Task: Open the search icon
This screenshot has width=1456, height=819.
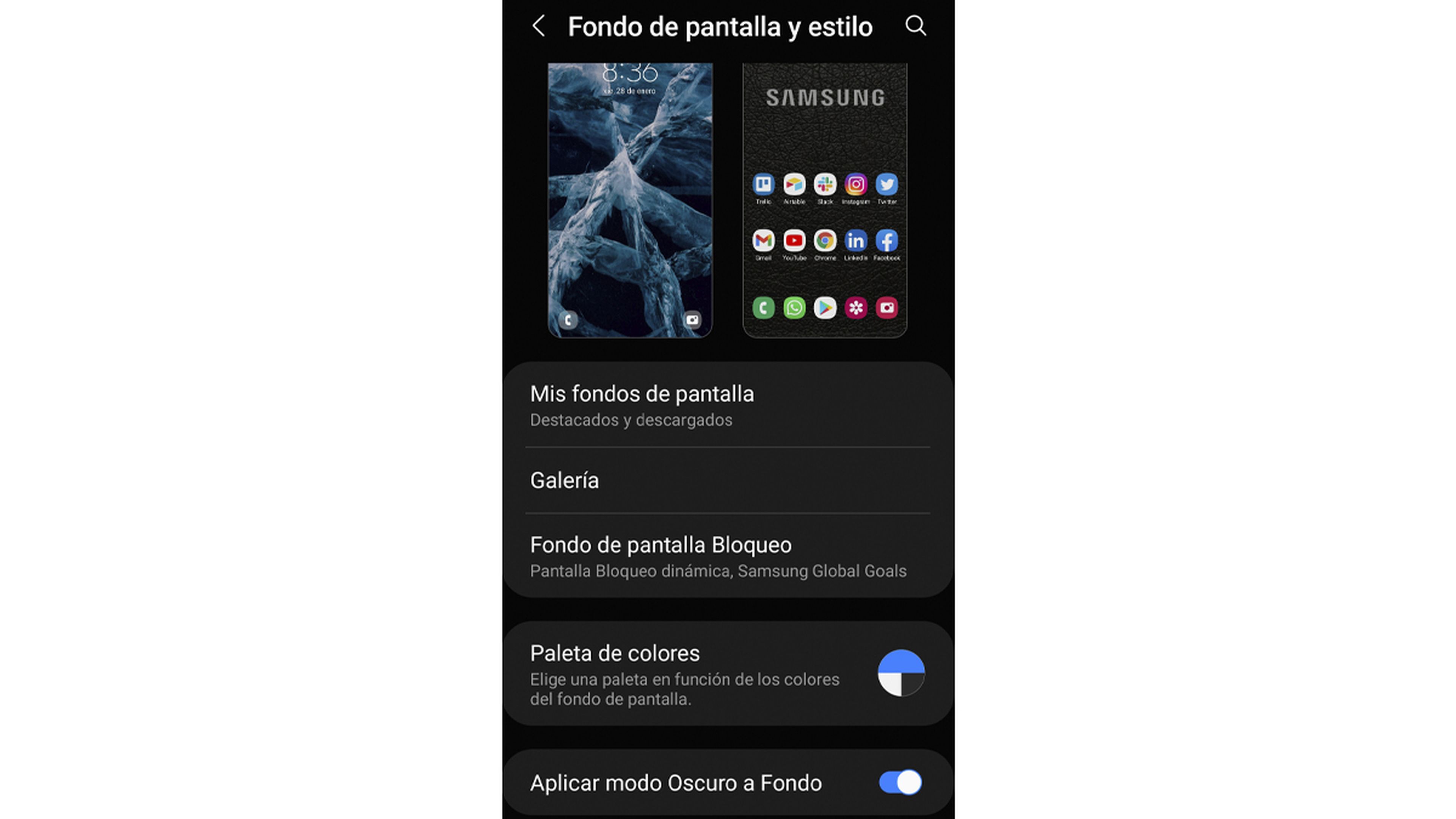Action: click(915, 26)
